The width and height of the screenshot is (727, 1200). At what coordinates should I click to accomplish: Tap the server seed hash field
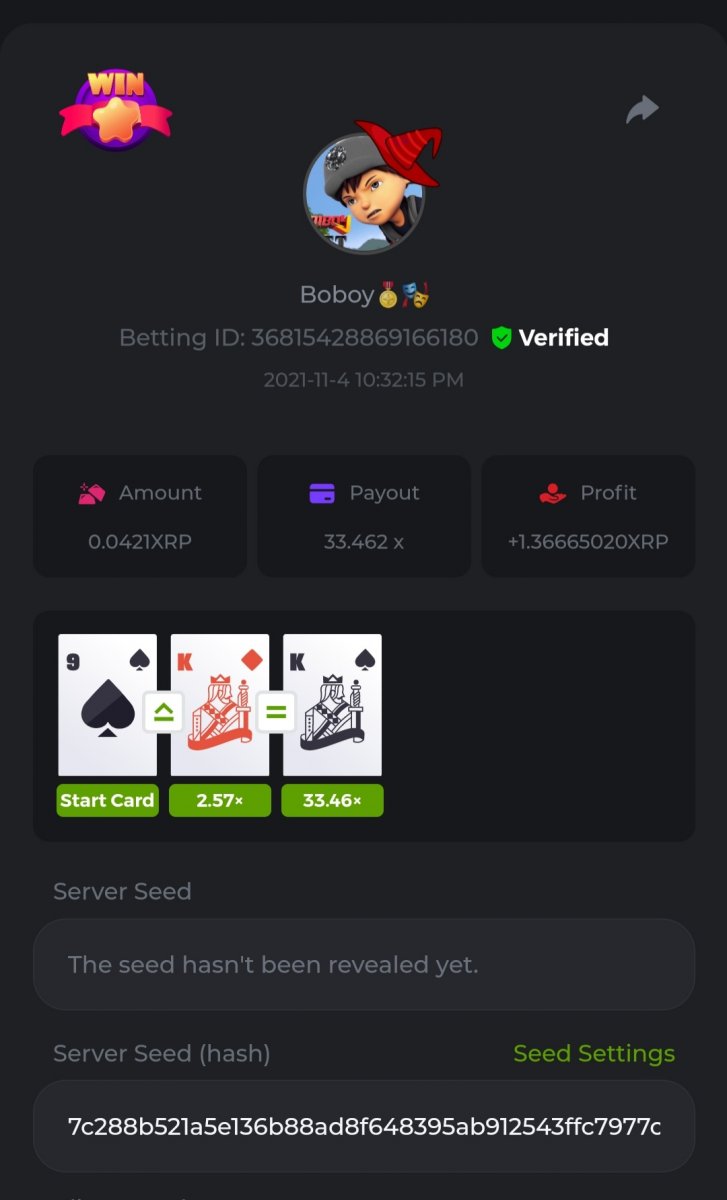[364, 1126]
